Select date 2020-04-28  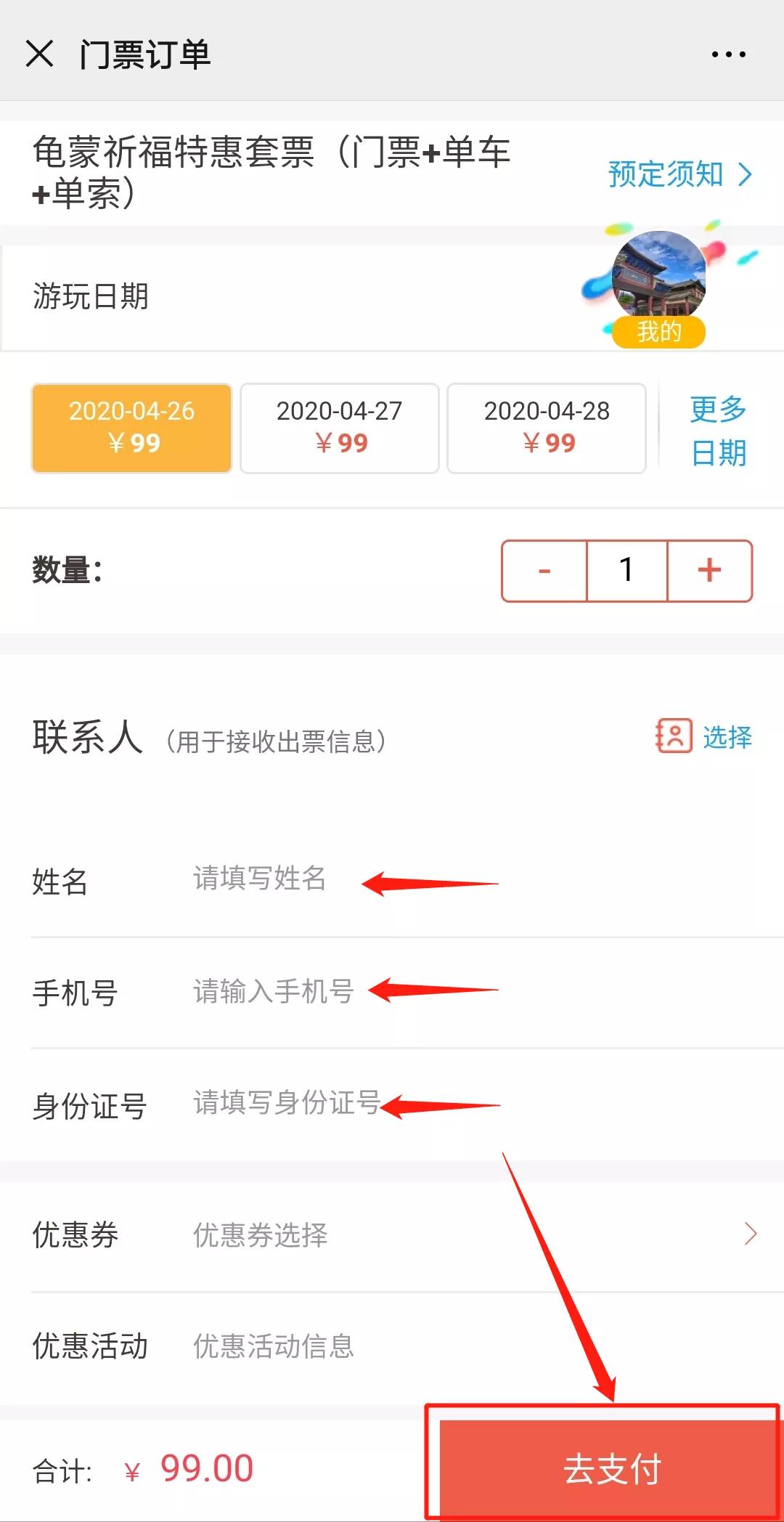click(547, 428)
